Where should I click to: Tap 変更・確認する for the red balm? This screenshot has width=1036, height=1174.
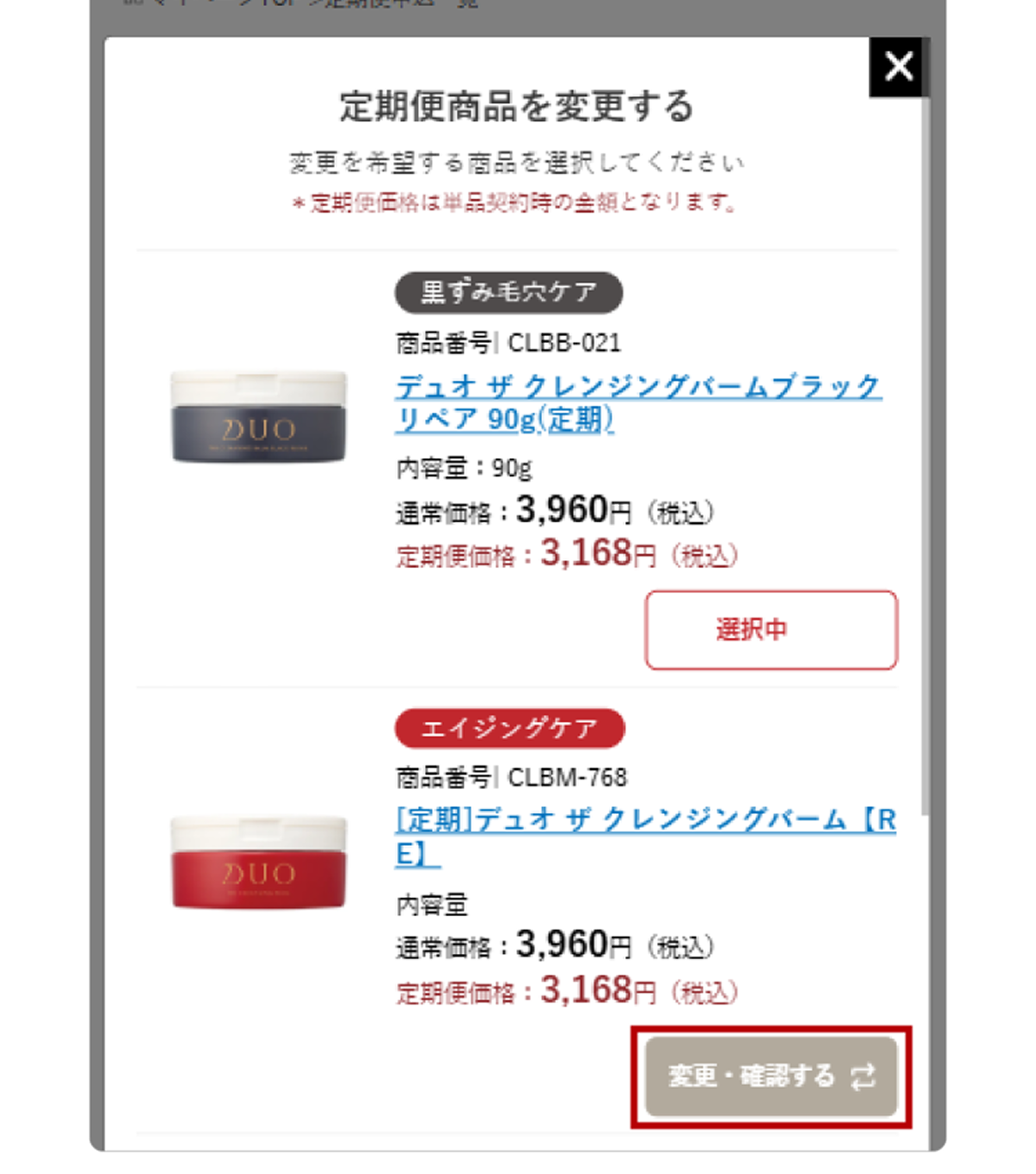pyautogui.click(x=770, y=1076)
